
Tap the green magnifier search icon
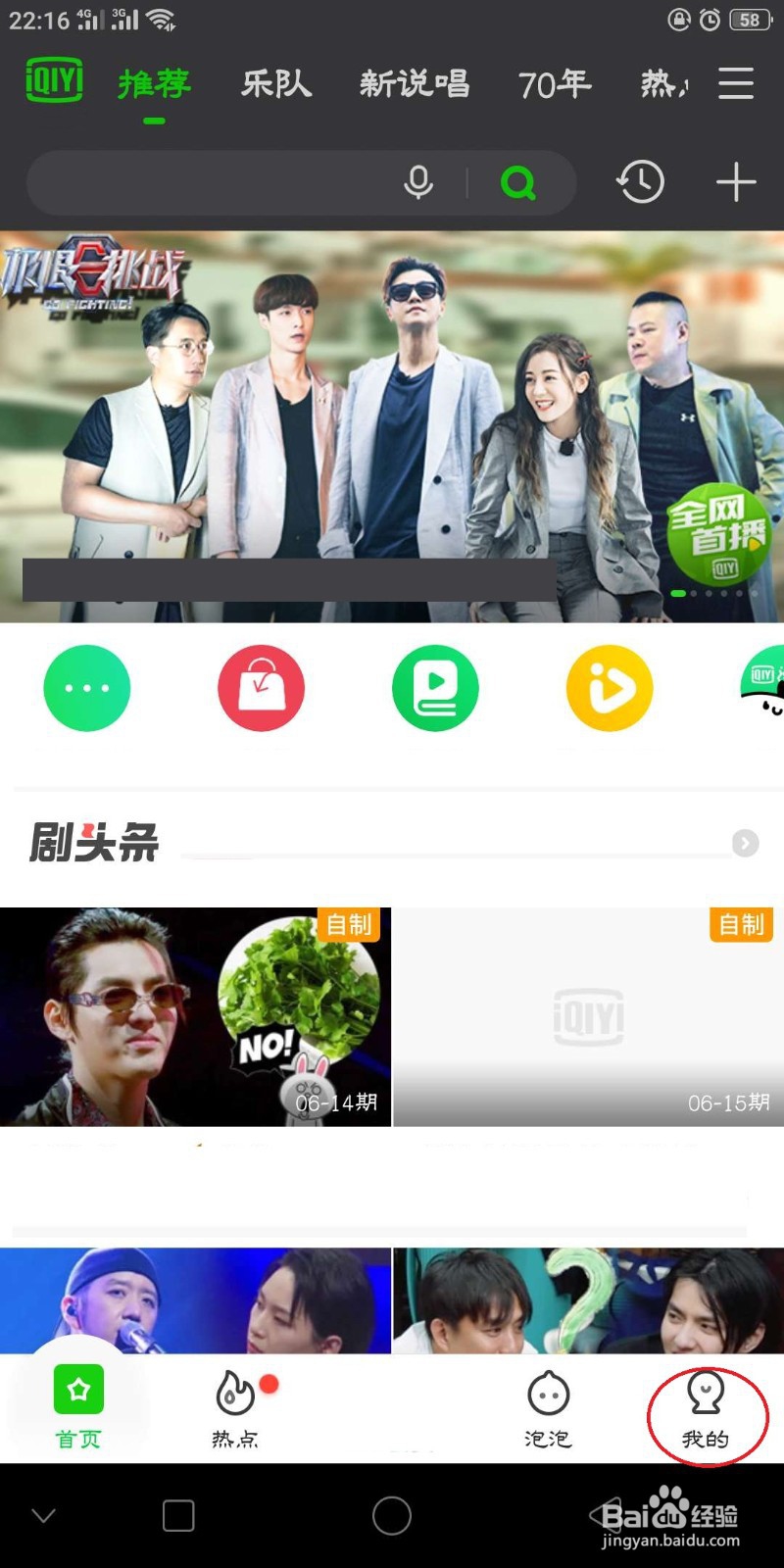coord(518,182)
